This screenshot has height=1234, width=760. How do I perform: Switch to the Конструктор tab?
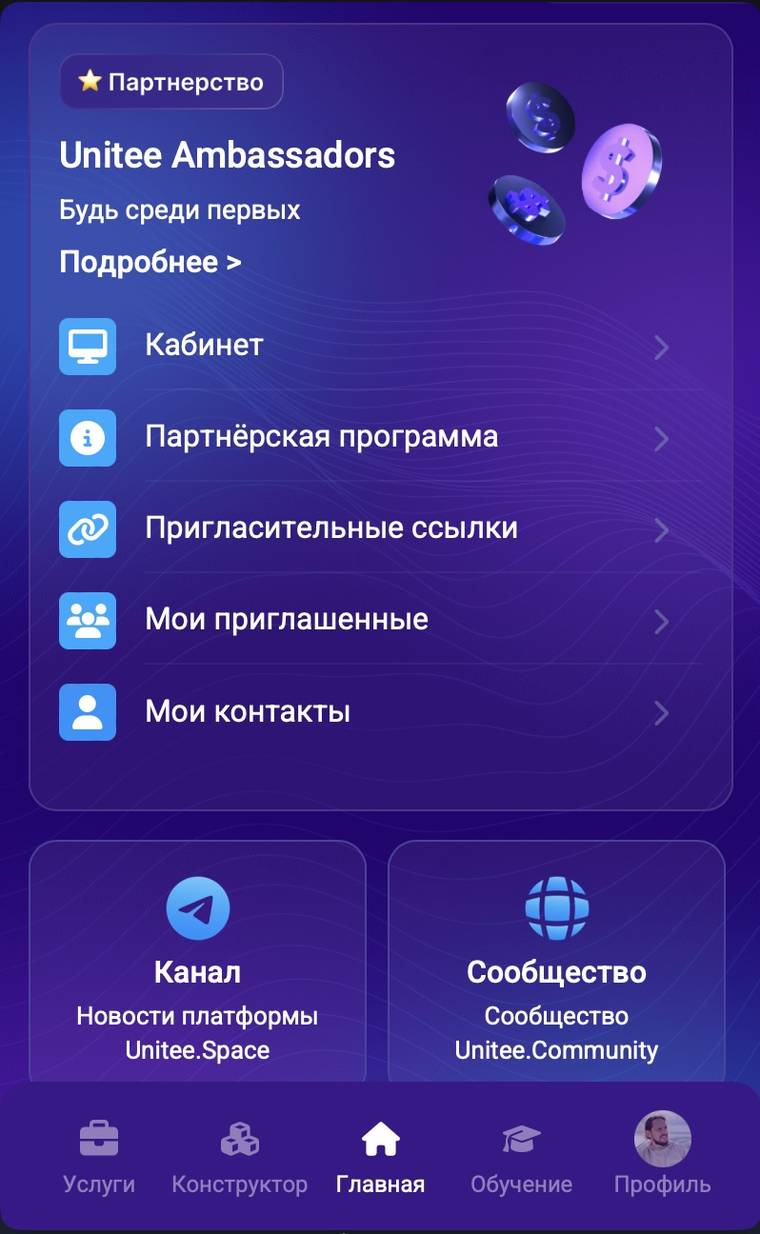coord(239,1156)
